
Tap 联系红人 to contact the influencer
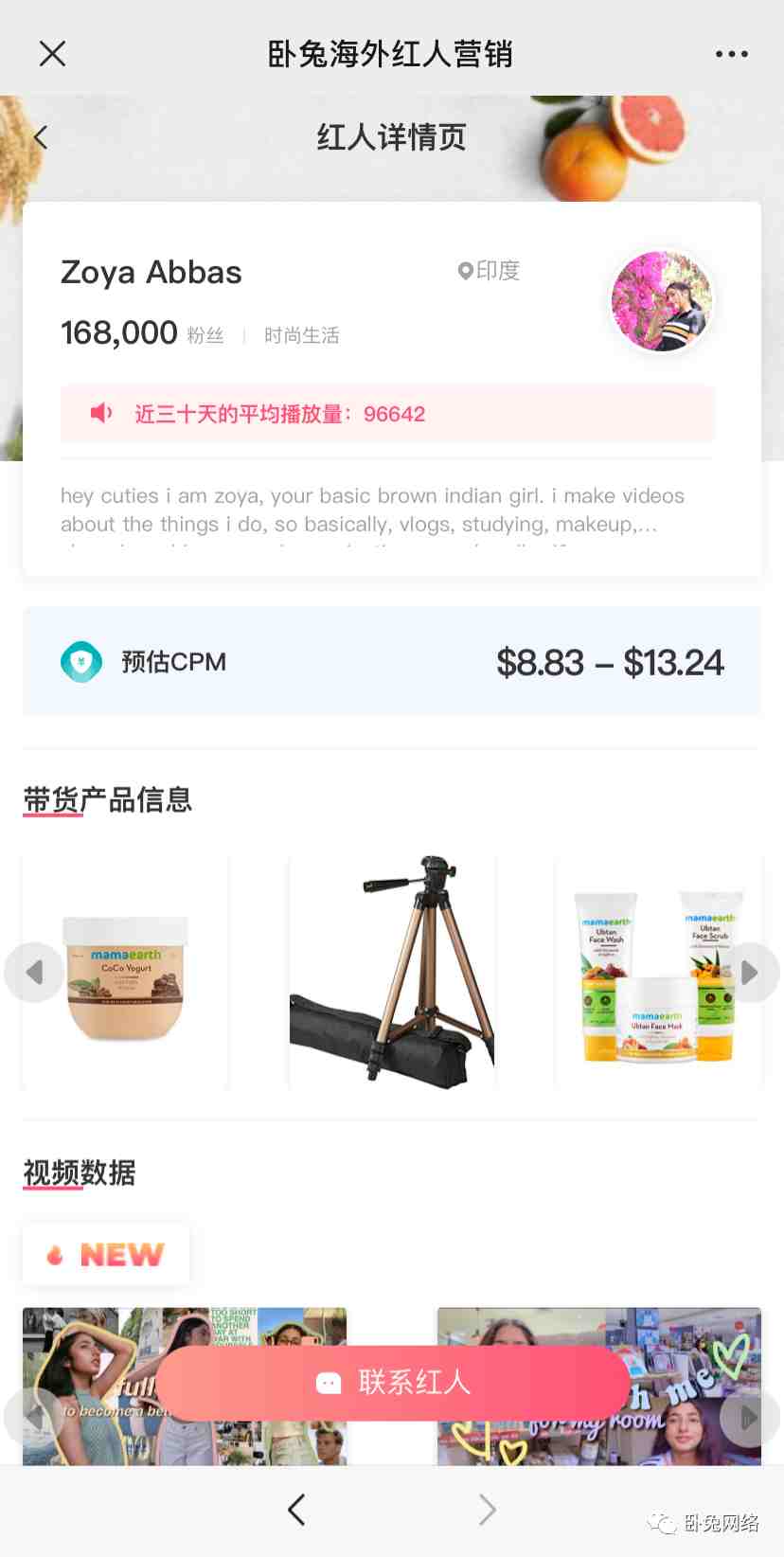pyautogui.click(x=392, y=1383)
